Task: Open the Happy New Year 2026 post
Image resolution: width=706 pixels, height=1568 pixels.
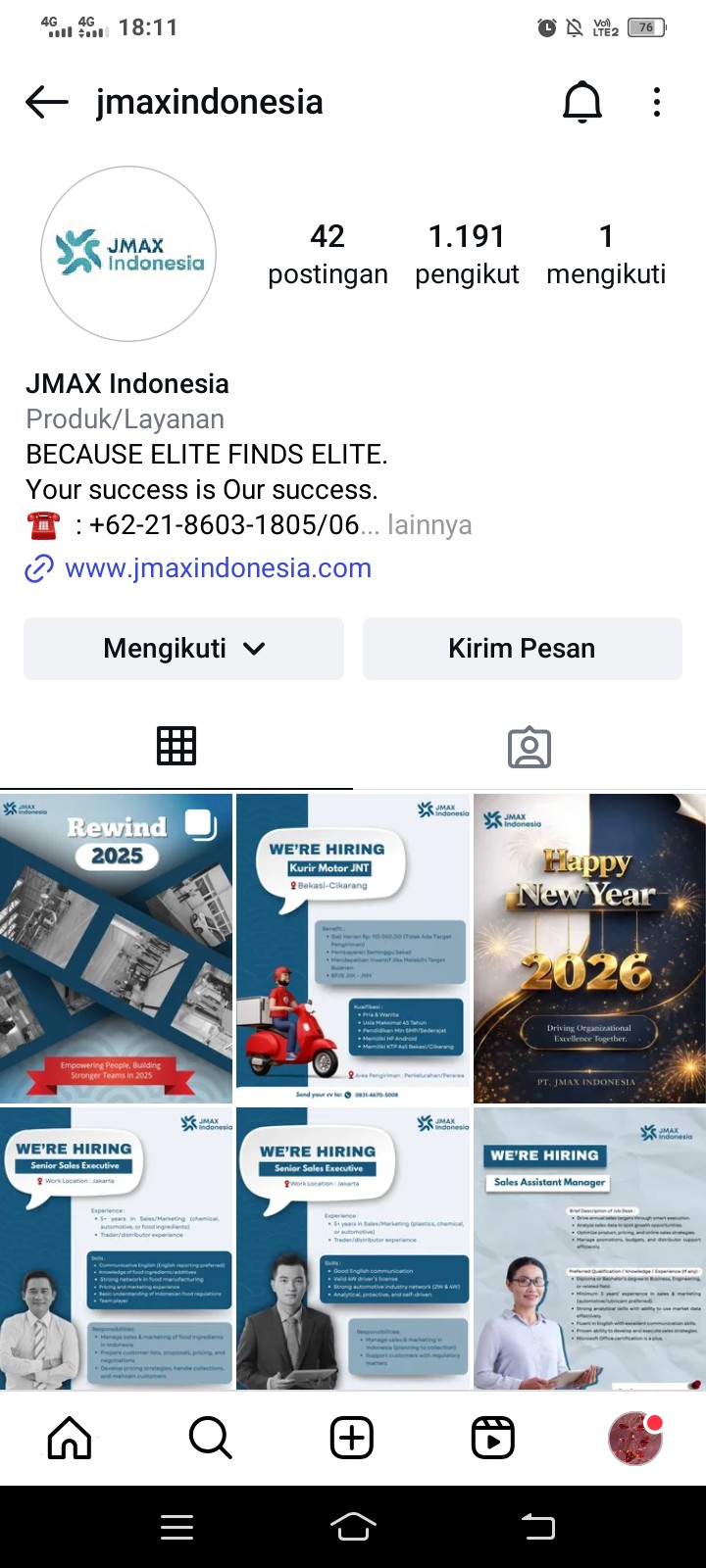Action: tap(589, 948)
